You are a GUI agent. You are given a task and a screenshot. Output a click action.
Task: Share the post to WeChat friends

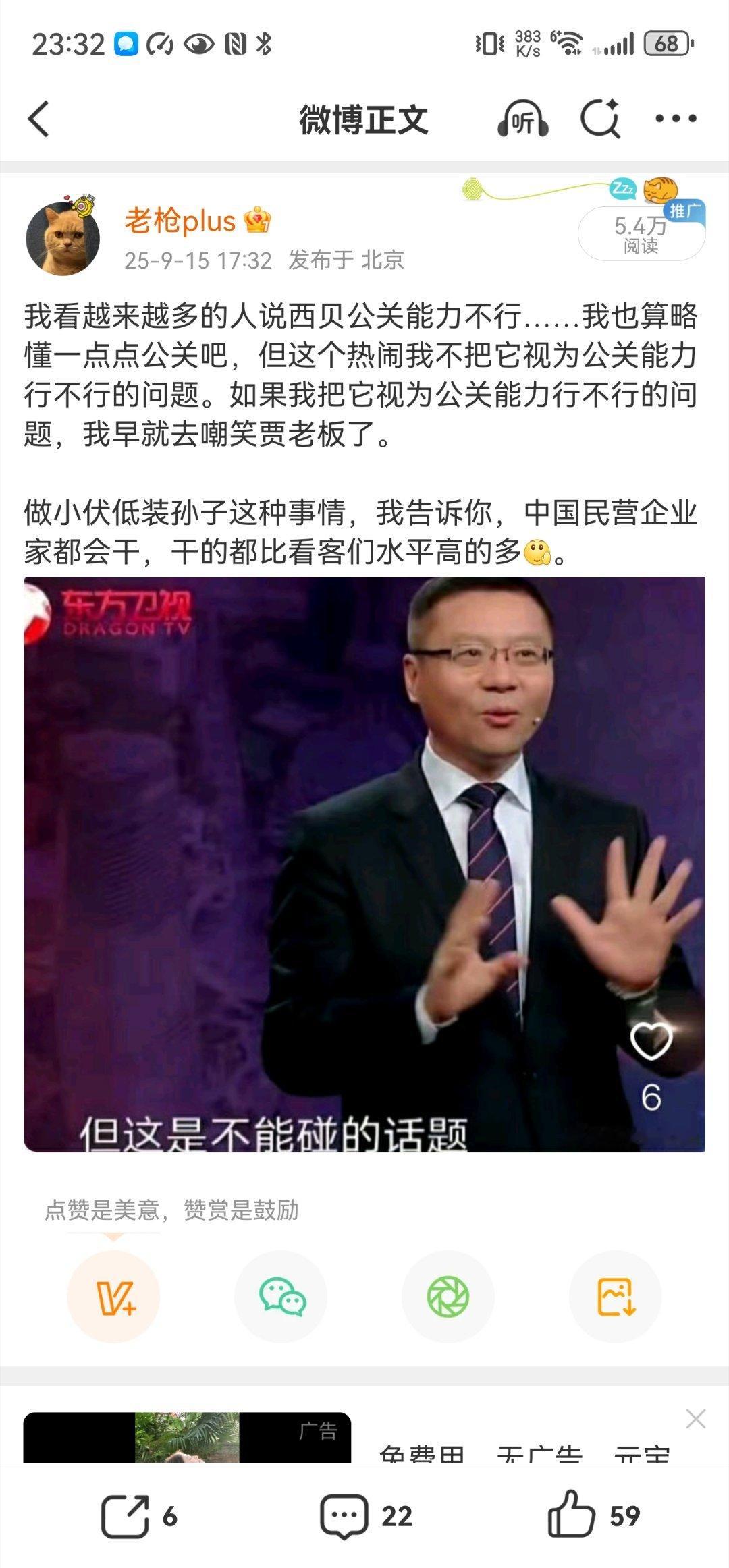coord(283,1296)
